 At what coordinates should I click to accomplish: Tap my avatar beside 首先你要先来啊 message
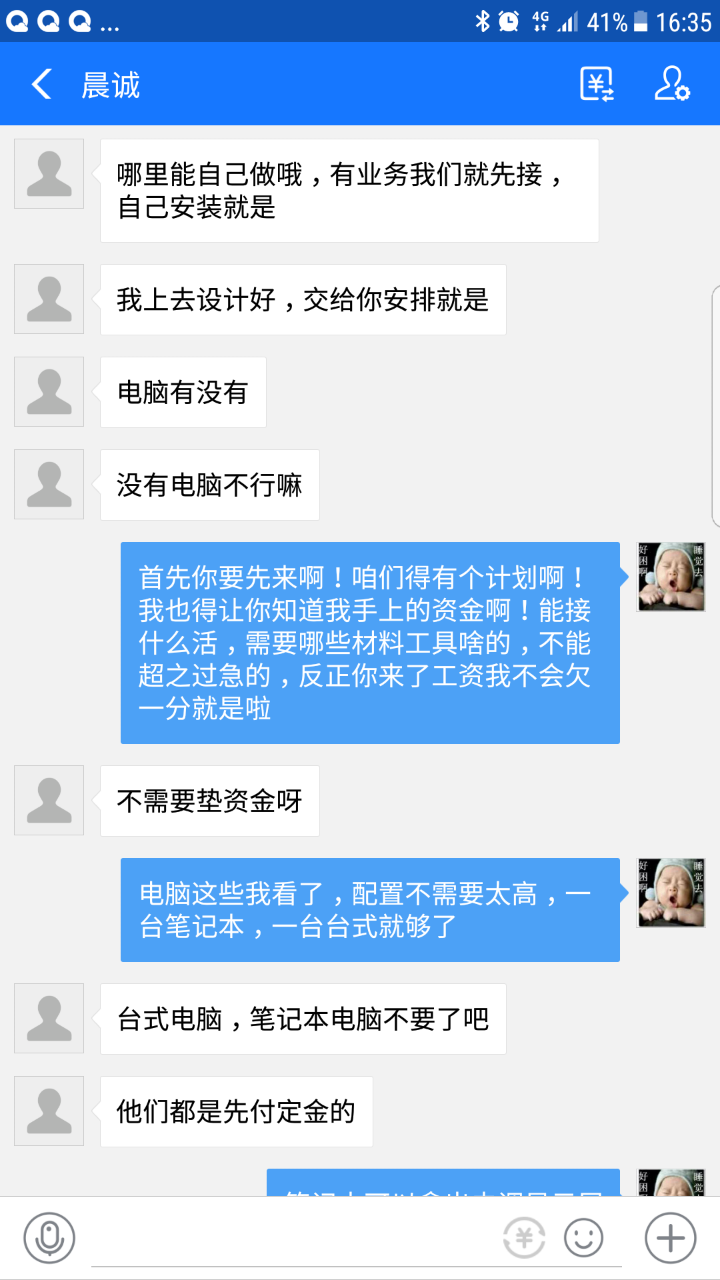coord(671,577)
